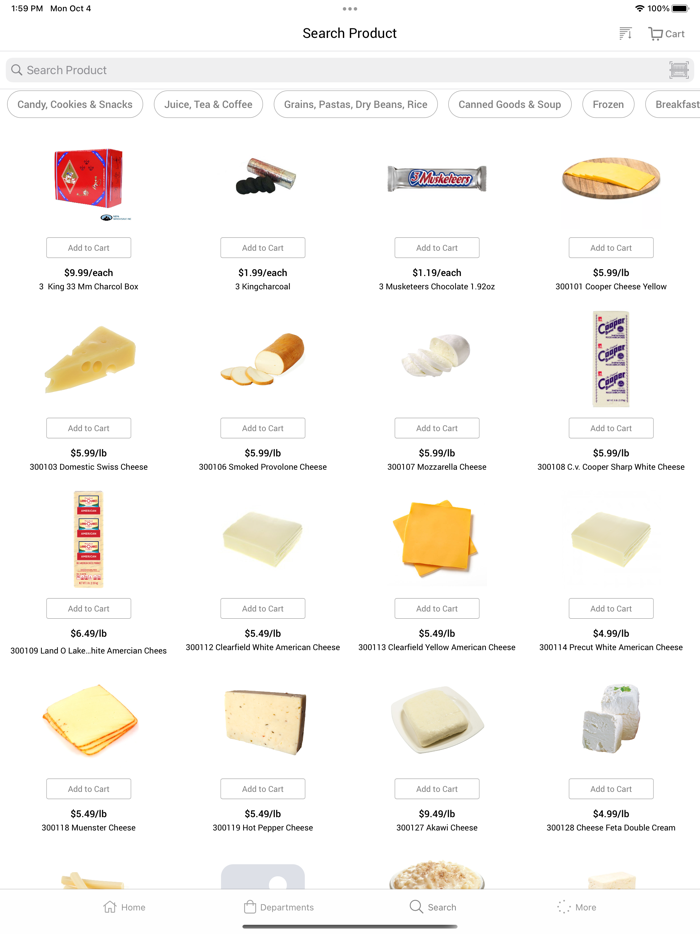Screen dimensions: 700x934
Task: Open the Cart
Action: (x=666, y=34)
